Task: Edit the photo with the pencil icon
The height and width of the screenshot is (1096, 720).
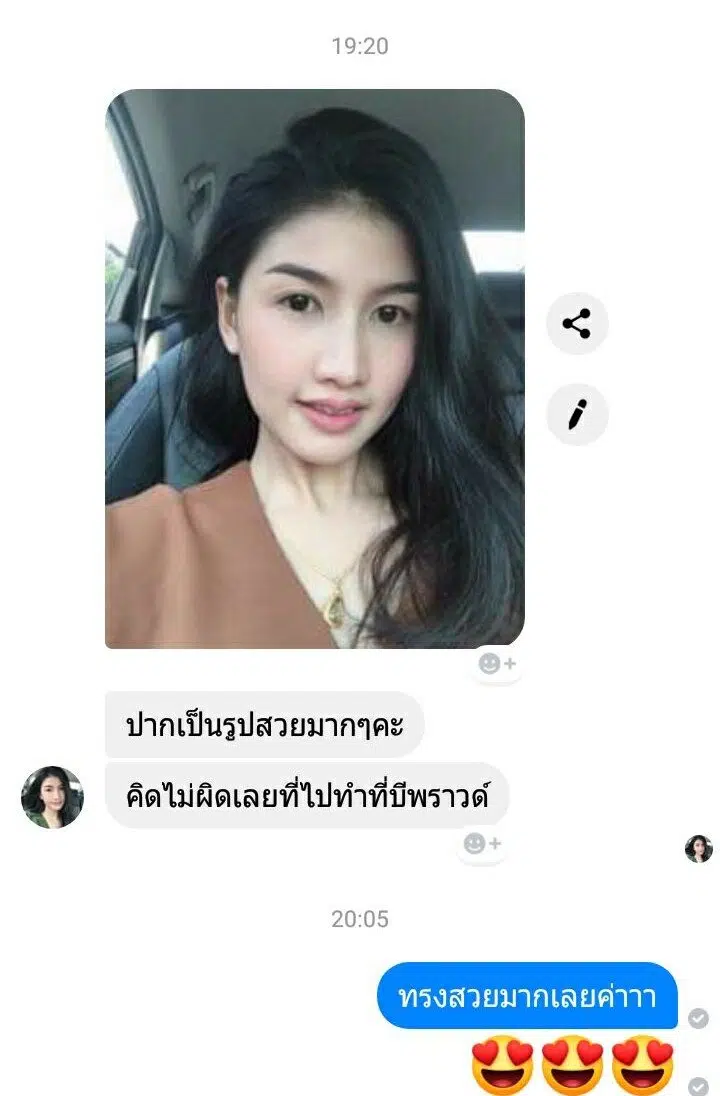Action: click(x=577, y=414)
